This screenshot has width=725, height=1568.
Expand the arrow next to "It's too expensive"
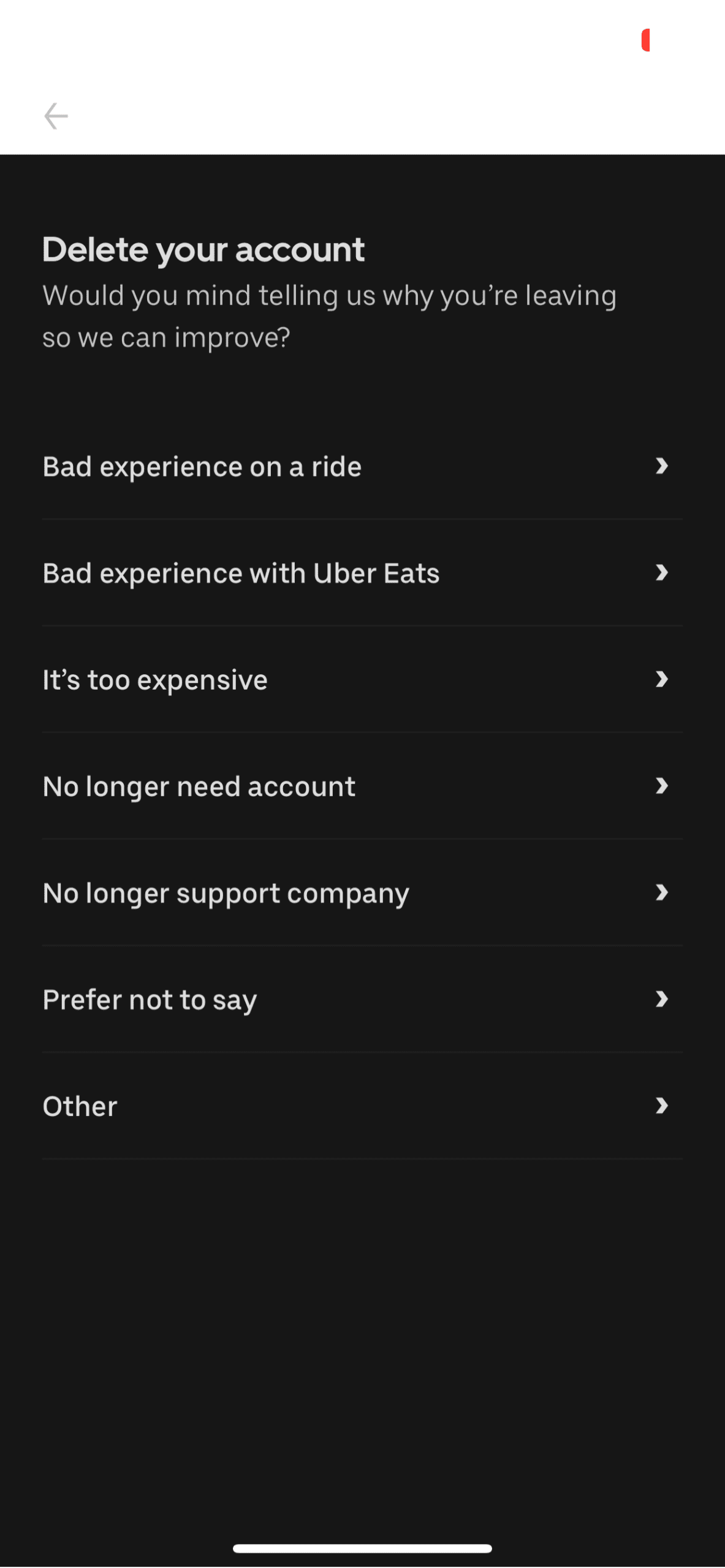click(662, 680)
